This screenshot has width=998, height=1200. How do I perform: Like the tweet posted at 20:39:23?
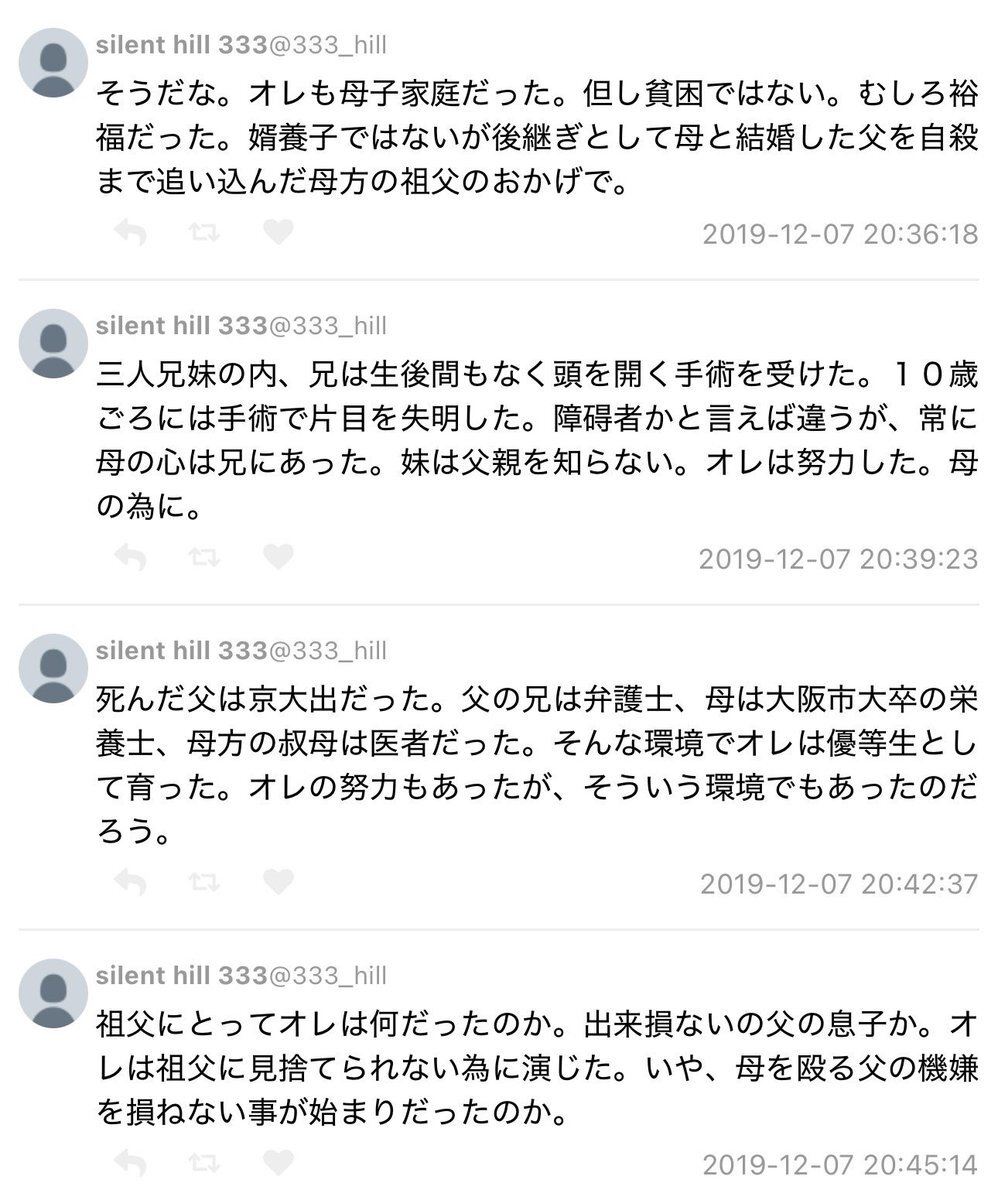(278, 556)
